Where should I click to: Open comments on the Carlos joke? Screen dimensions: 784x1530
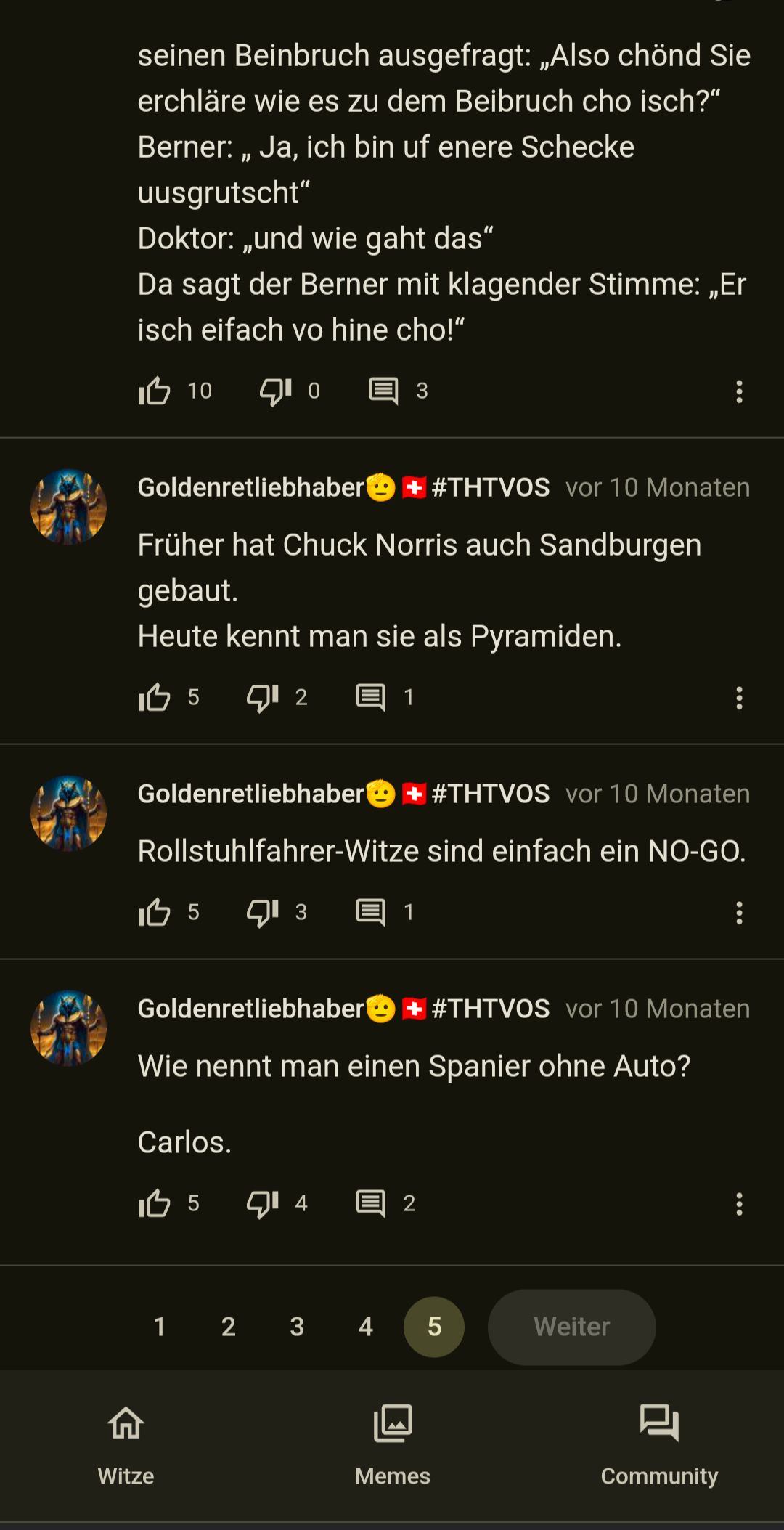pyautogui.click(x=371, y=1204)
